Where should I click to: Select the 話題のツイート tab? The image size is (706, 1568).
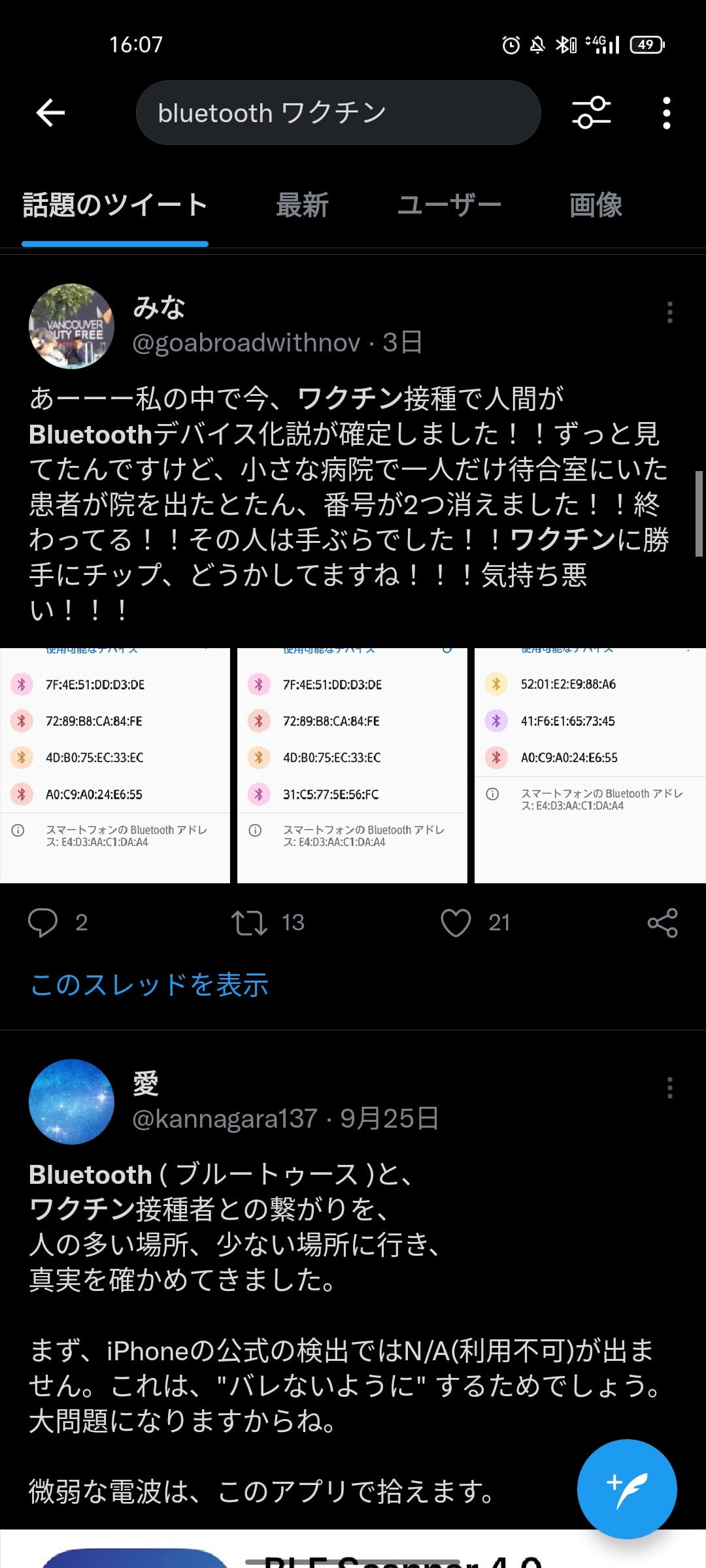pos(115,205)
